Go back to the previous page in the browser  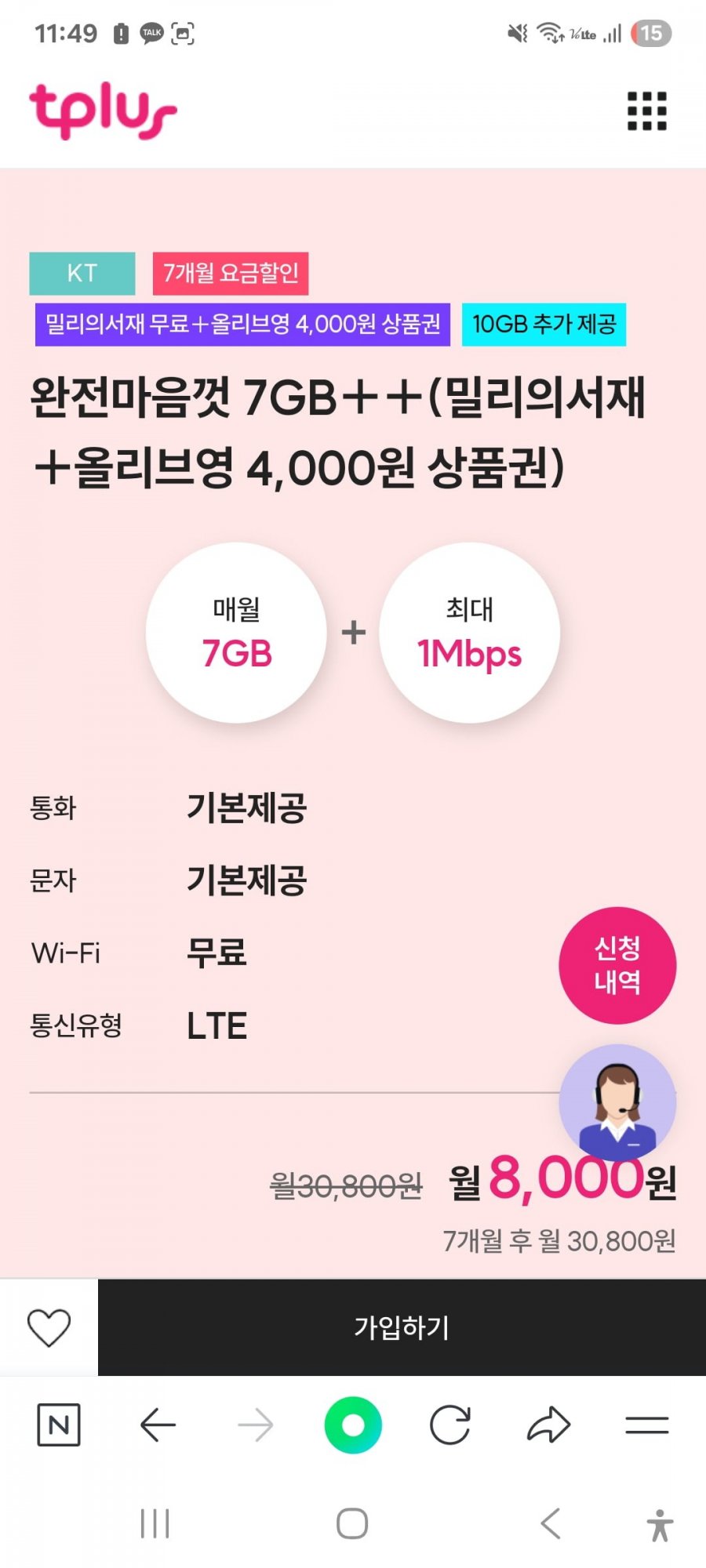click(x=158, y=1425)
